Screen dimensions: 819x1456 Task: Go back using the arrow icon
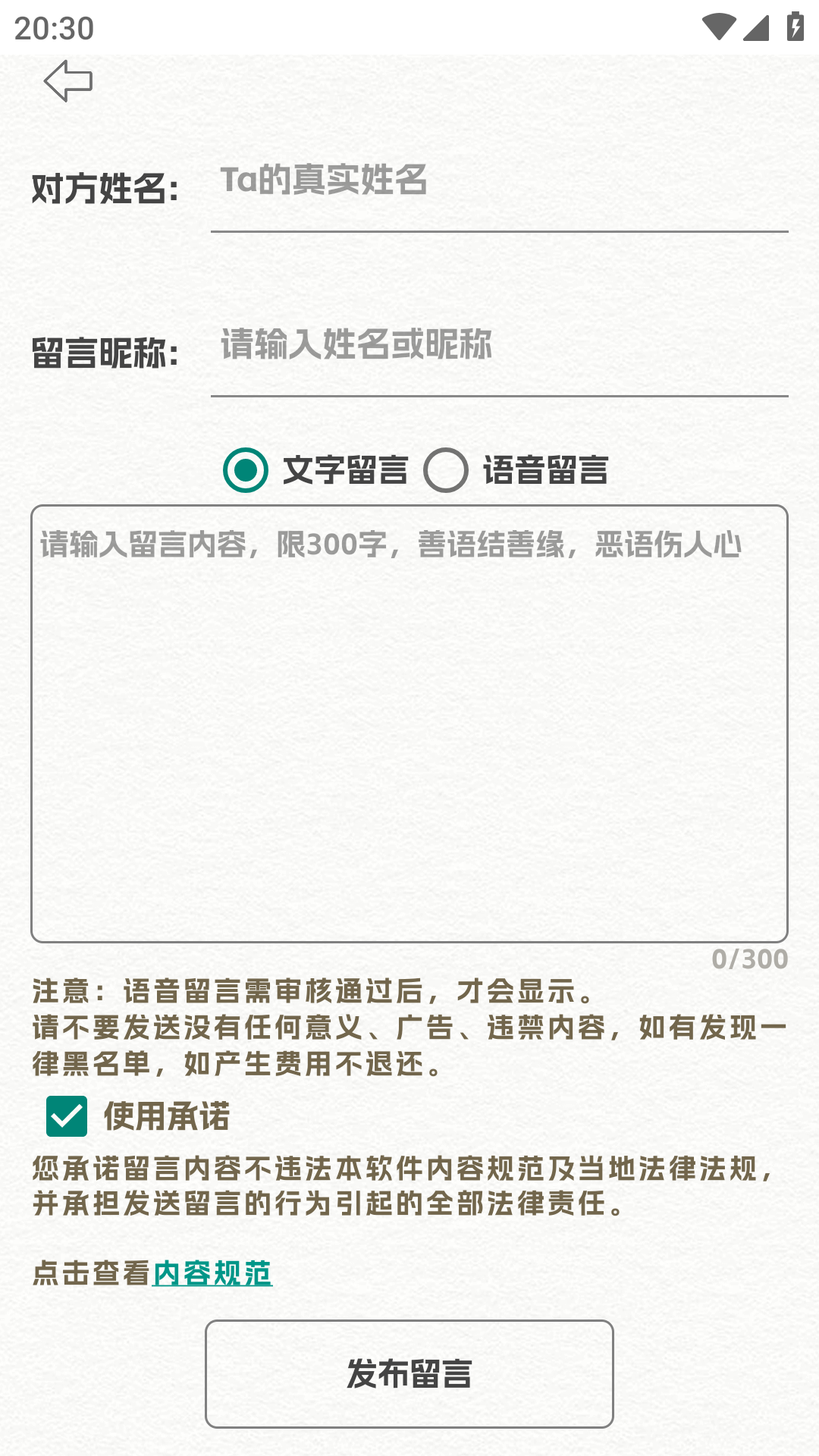pos(67,80)
